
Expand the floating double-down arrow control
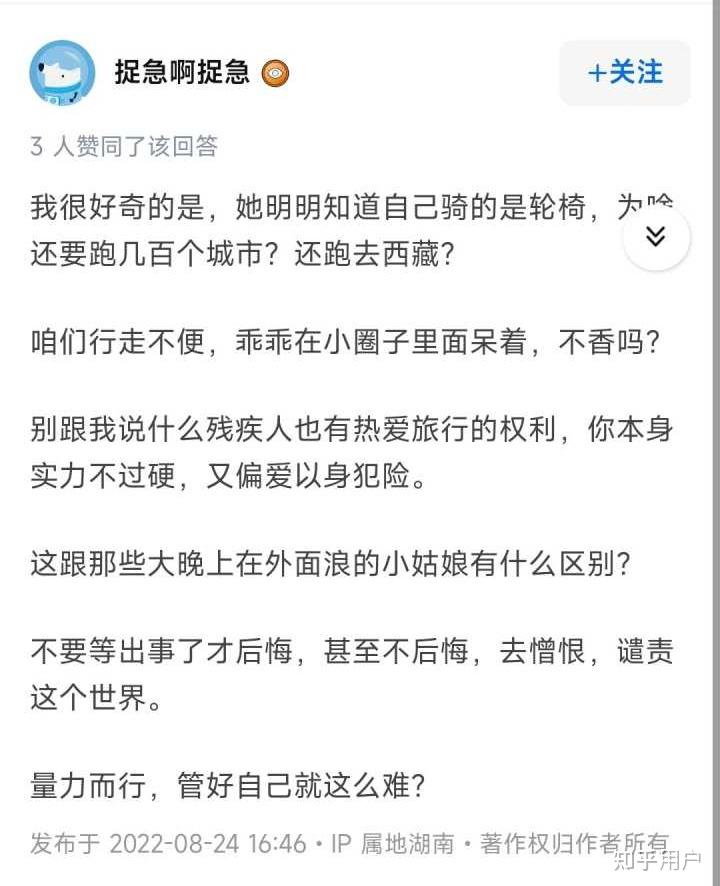[655, 237]
